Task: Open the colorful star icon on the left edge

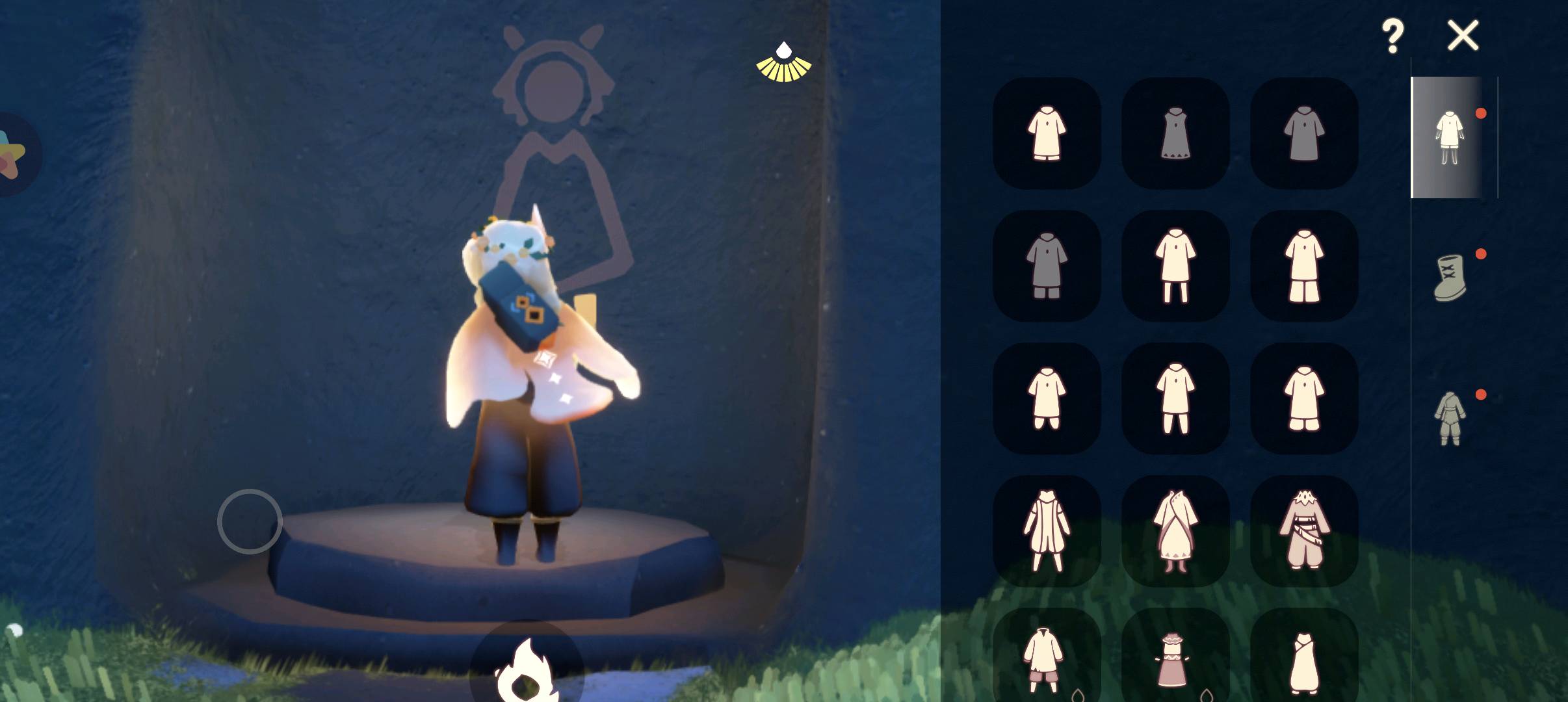Action: (12, 155)
